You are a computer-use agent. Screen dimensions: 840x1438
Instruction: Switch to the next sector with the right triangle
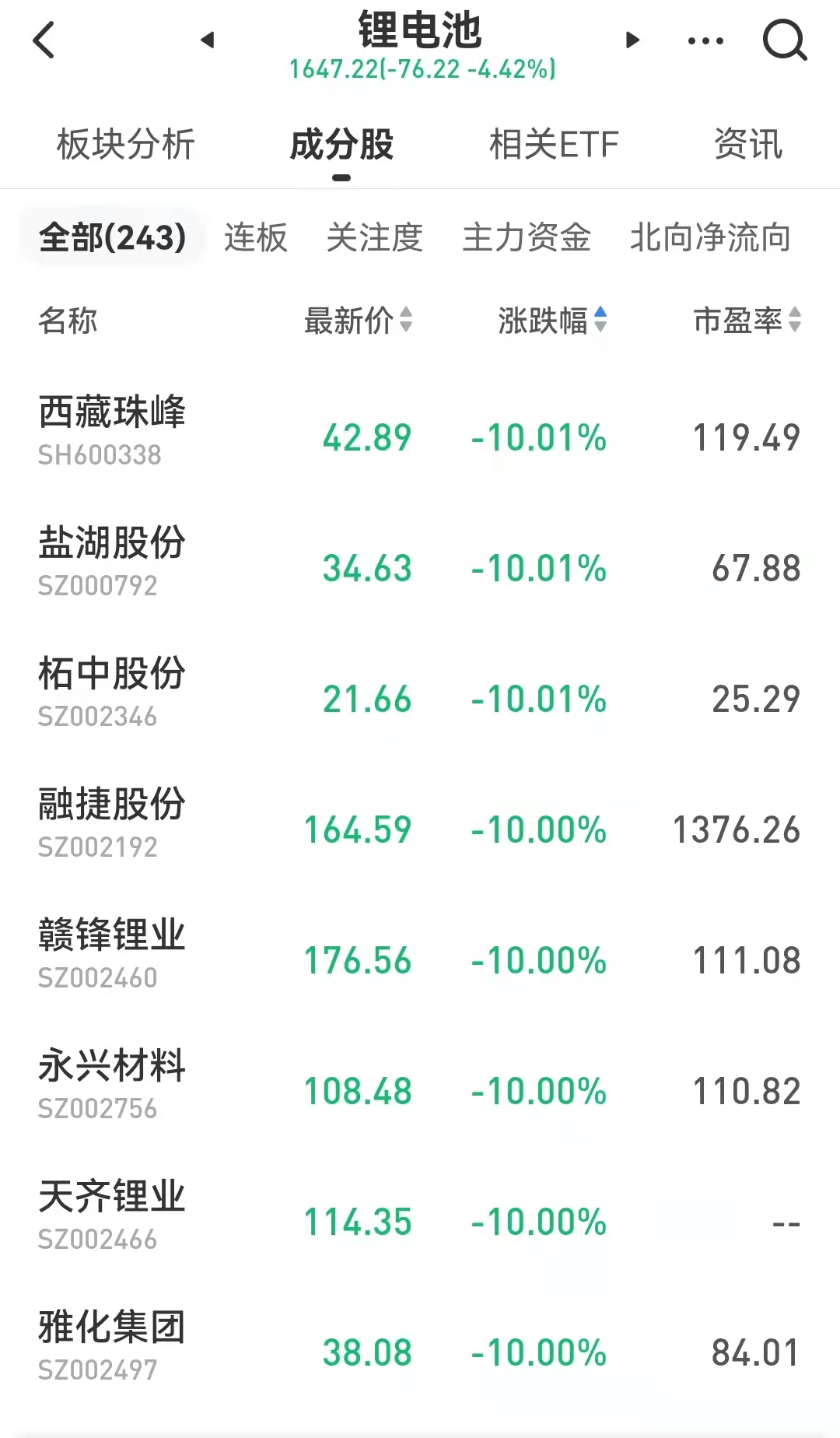[x=632, y=40]
